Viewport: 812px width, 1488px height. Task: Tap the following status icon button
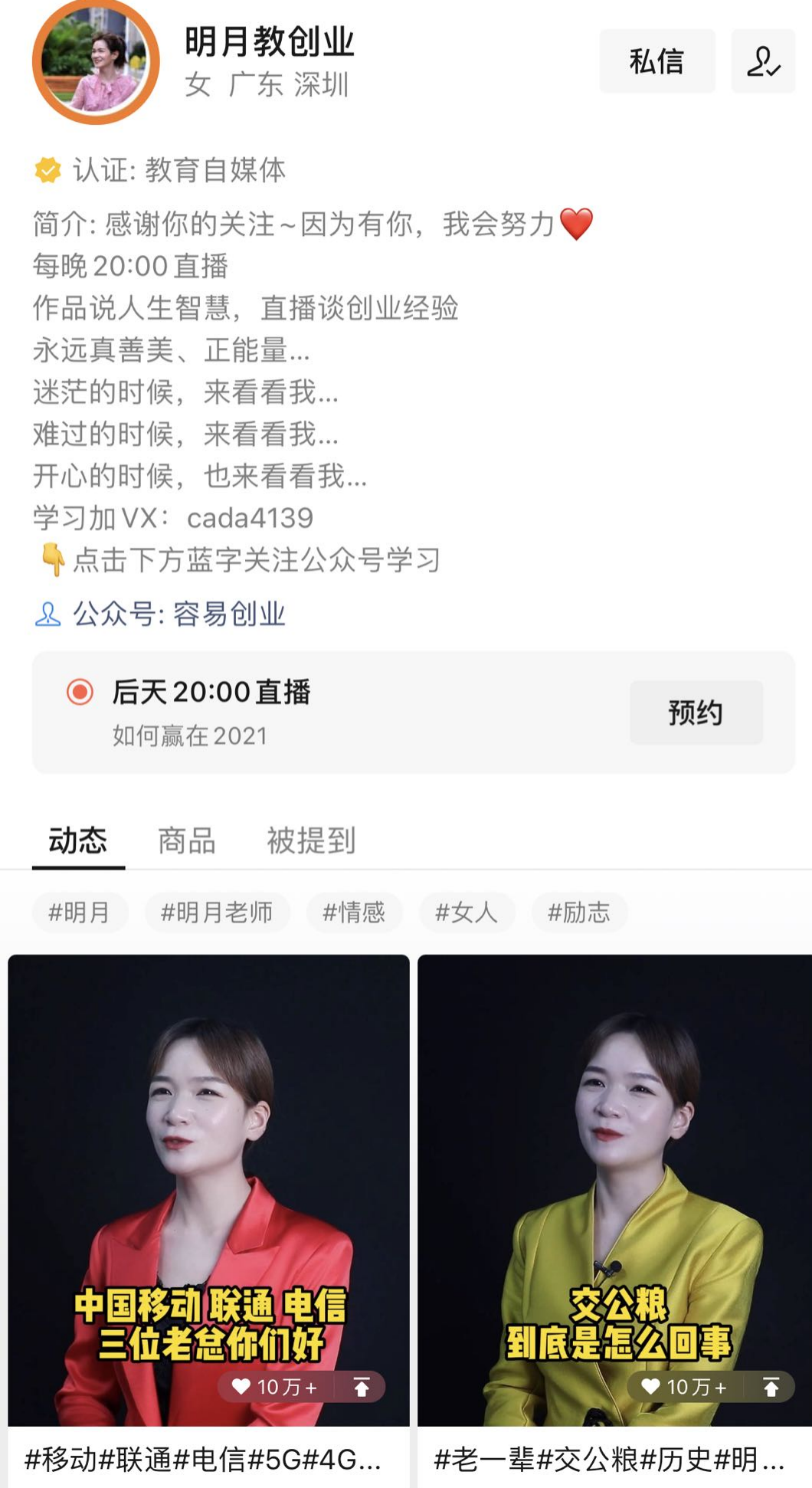click(x=762, y=61)
